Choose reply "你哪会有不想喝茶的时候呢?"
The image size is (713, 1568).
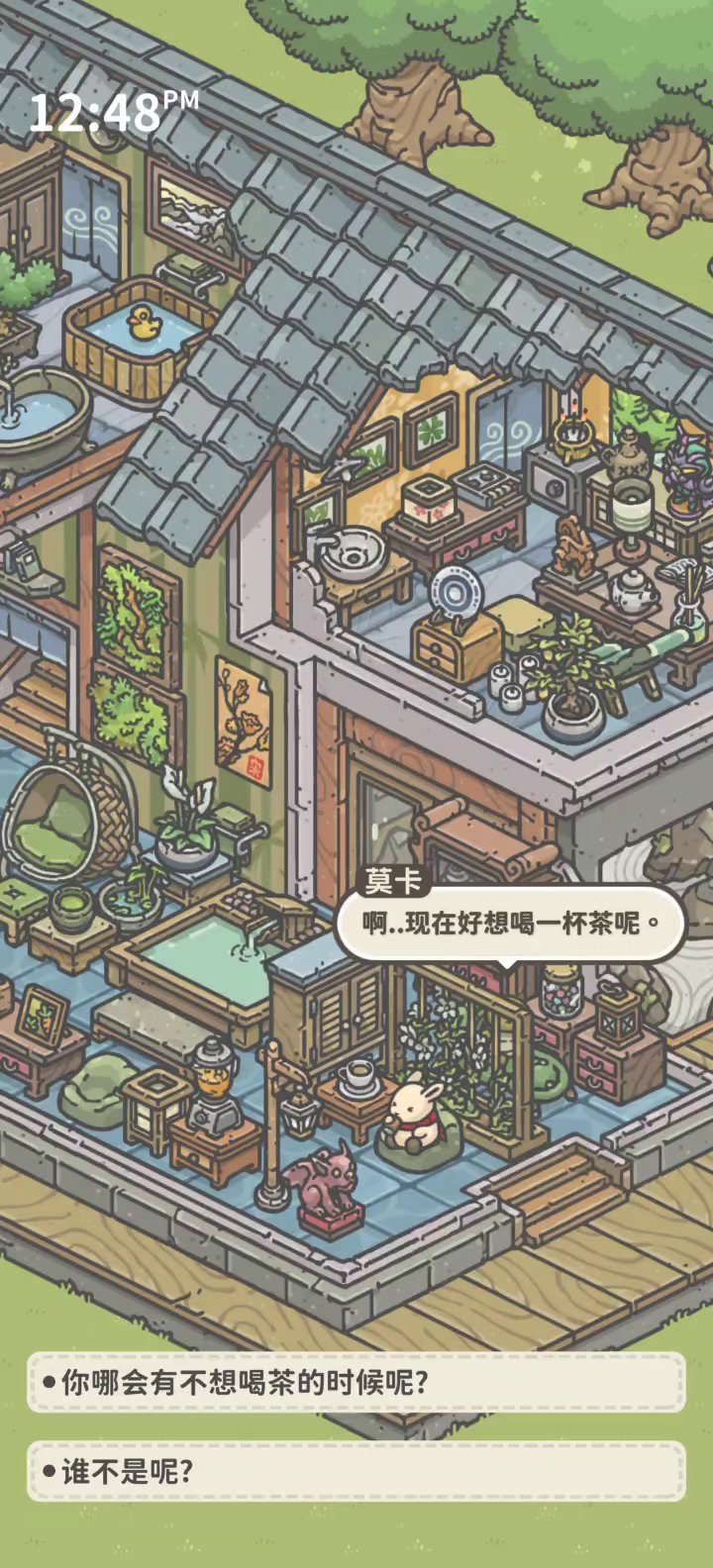tap(356, 1382)
